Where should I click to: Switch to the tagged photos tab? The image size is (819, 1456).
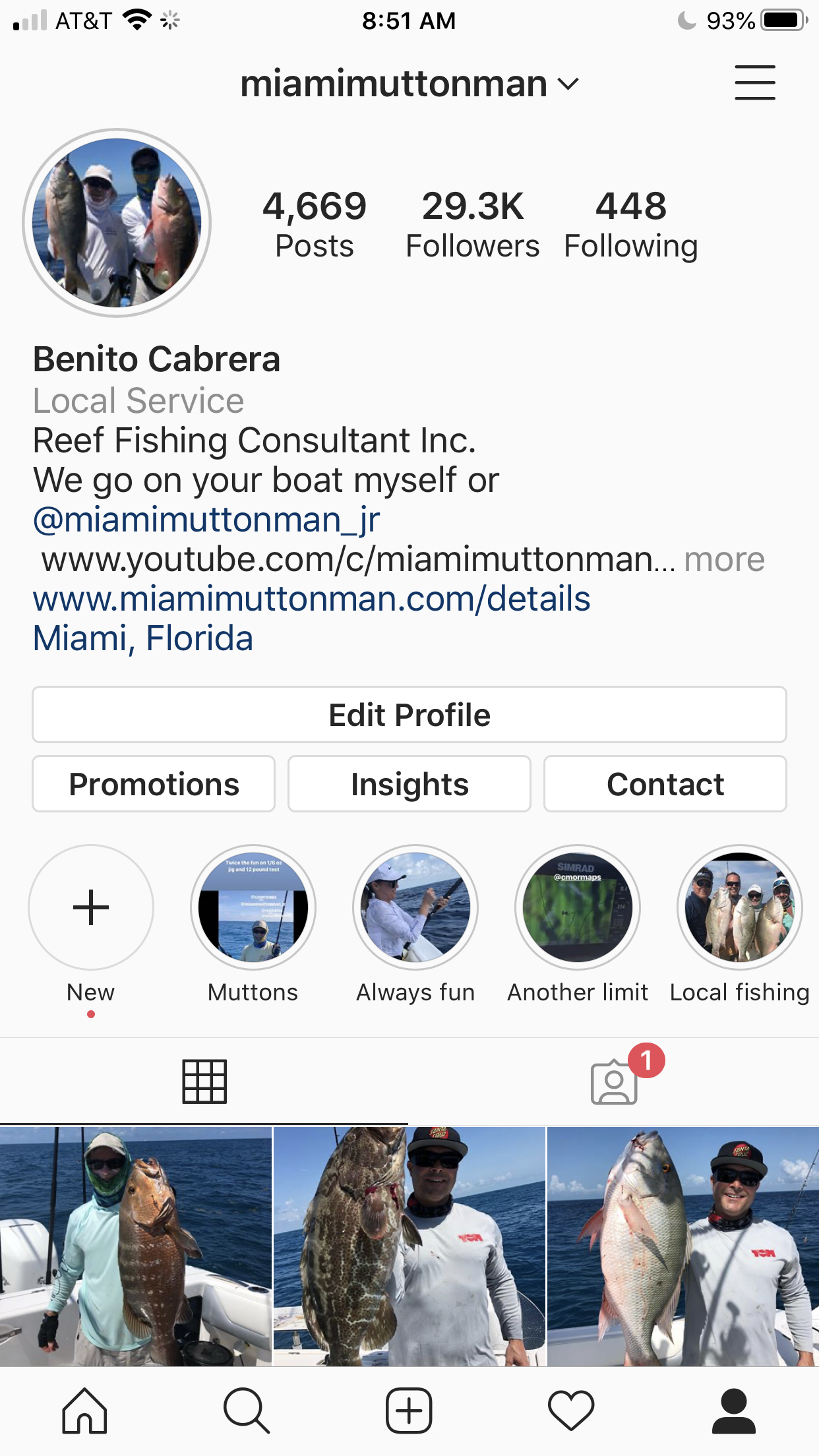(x=615, y=1081)
